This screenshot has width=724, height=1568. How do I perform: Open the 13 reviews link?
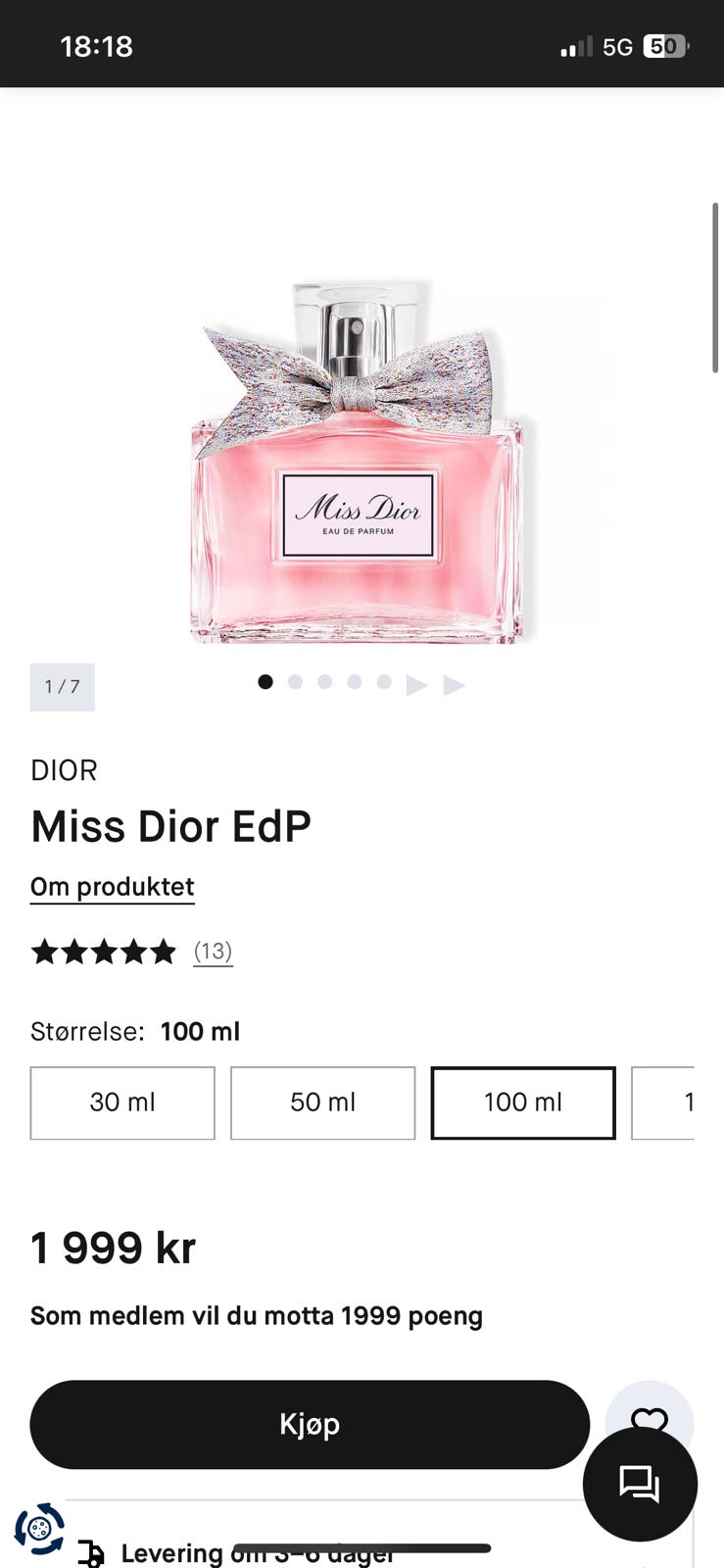[x=213, y=952]
